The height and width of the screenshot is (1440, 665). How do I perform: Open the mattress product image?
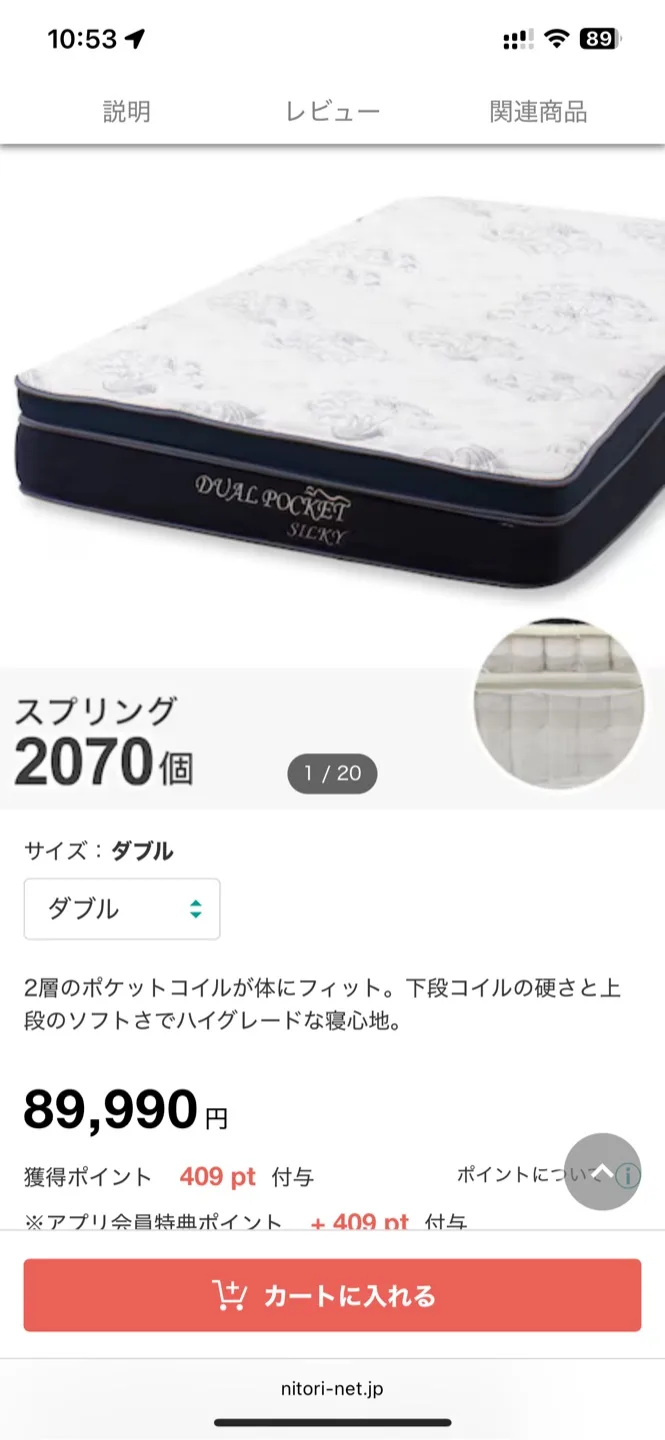pyautogui.click(x=332, y=420)
